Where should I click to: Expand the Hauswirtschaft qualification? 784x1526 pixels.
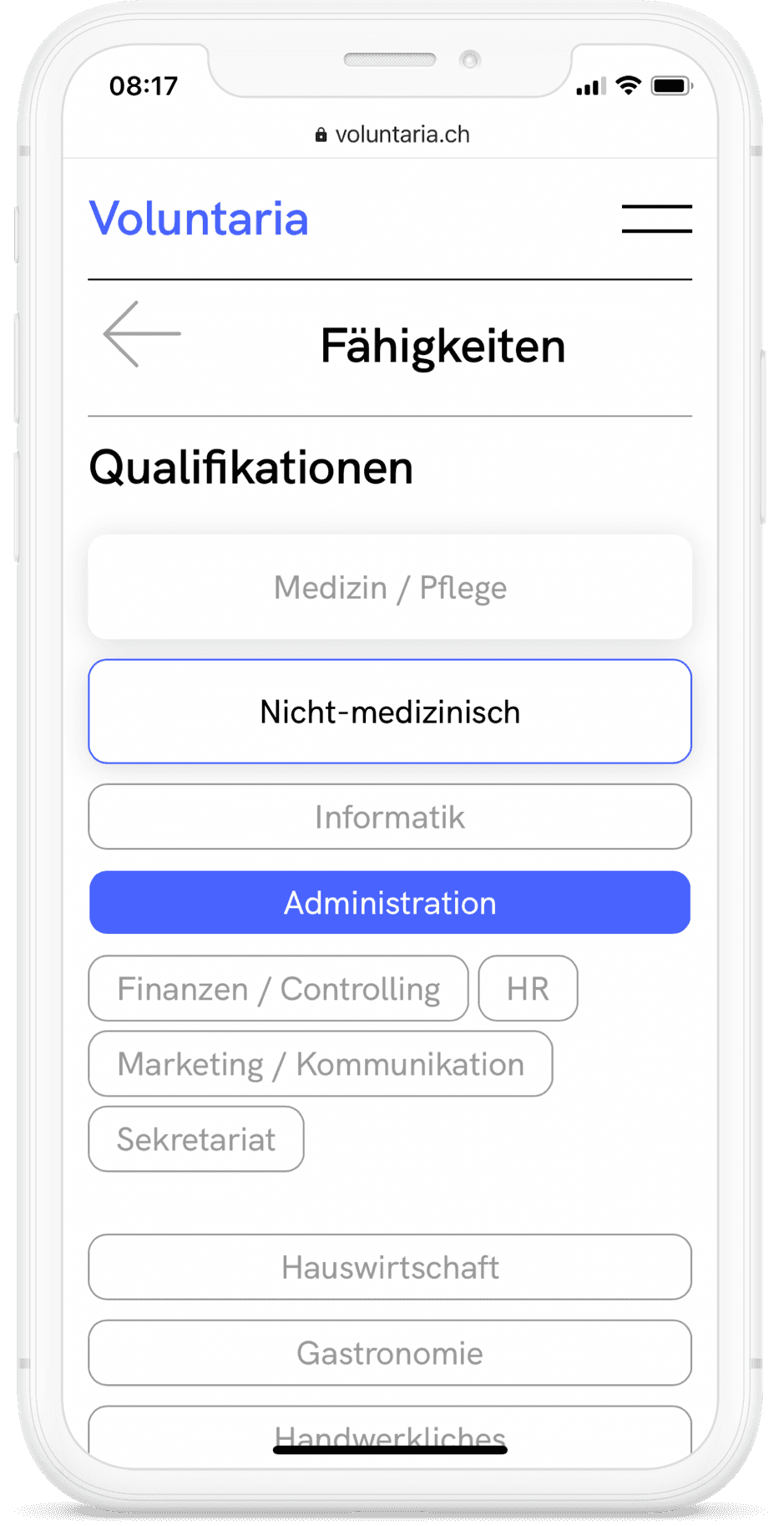coord(390,1267)
